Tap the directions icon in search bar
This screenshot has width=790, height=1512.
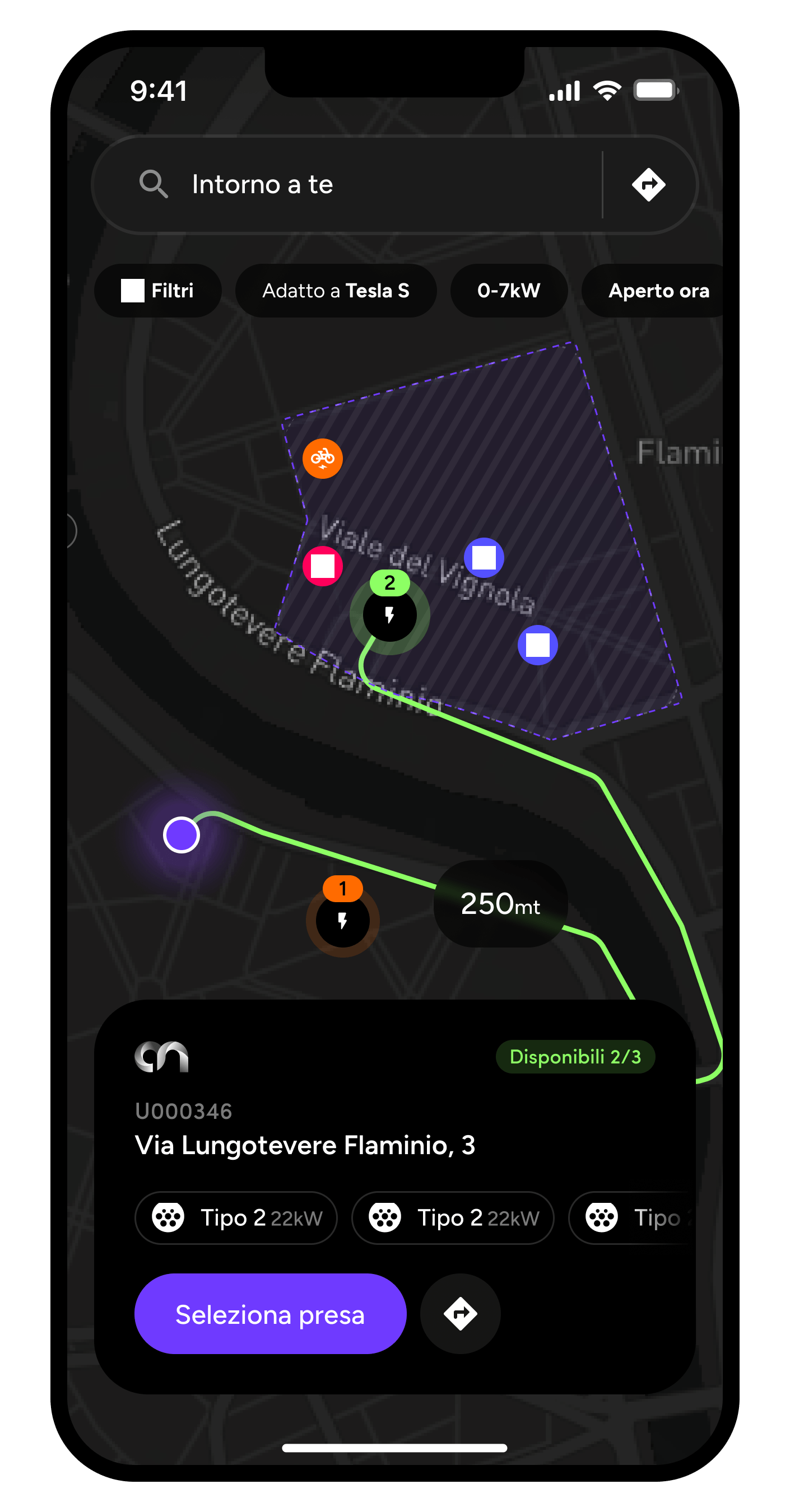click(648, 185)
